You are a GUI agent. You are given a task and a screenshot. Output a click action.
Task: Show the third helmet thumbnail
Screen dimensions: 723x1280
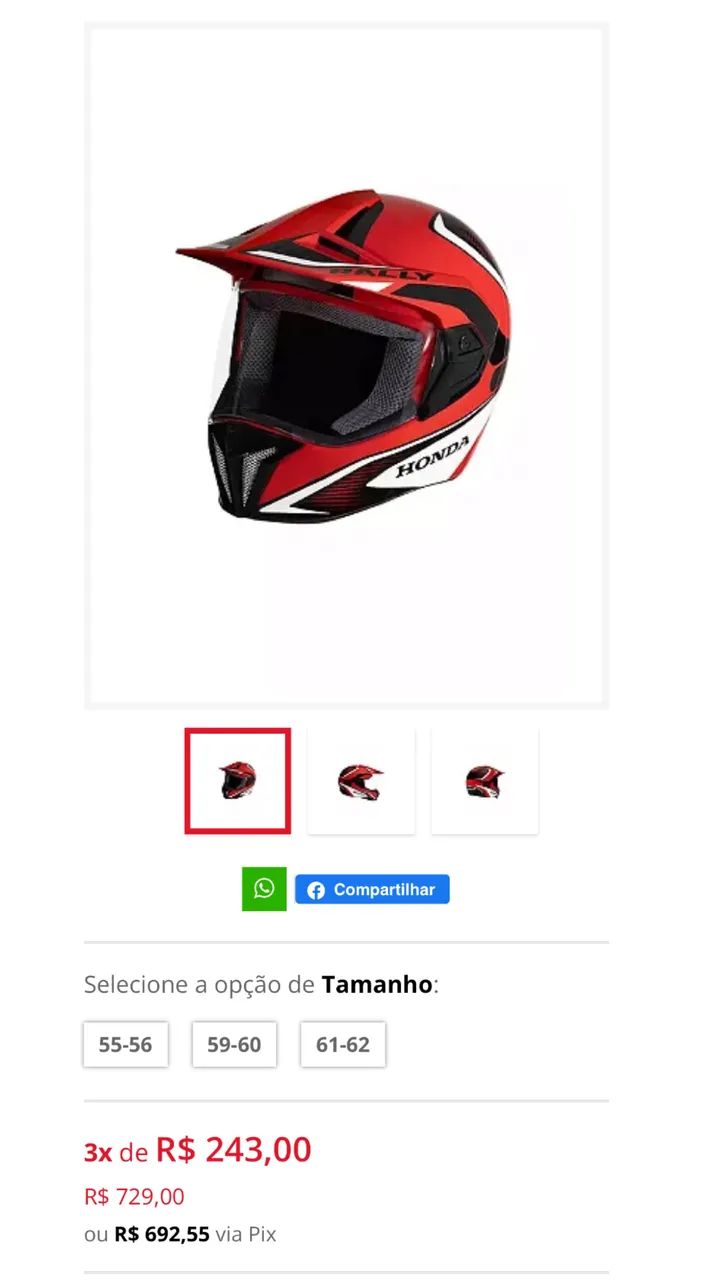click(485, 781)
